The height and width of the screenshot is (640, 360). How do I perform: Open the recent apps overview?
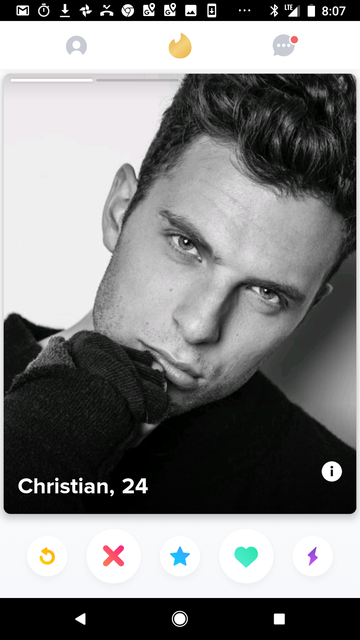tap(279, 619)
